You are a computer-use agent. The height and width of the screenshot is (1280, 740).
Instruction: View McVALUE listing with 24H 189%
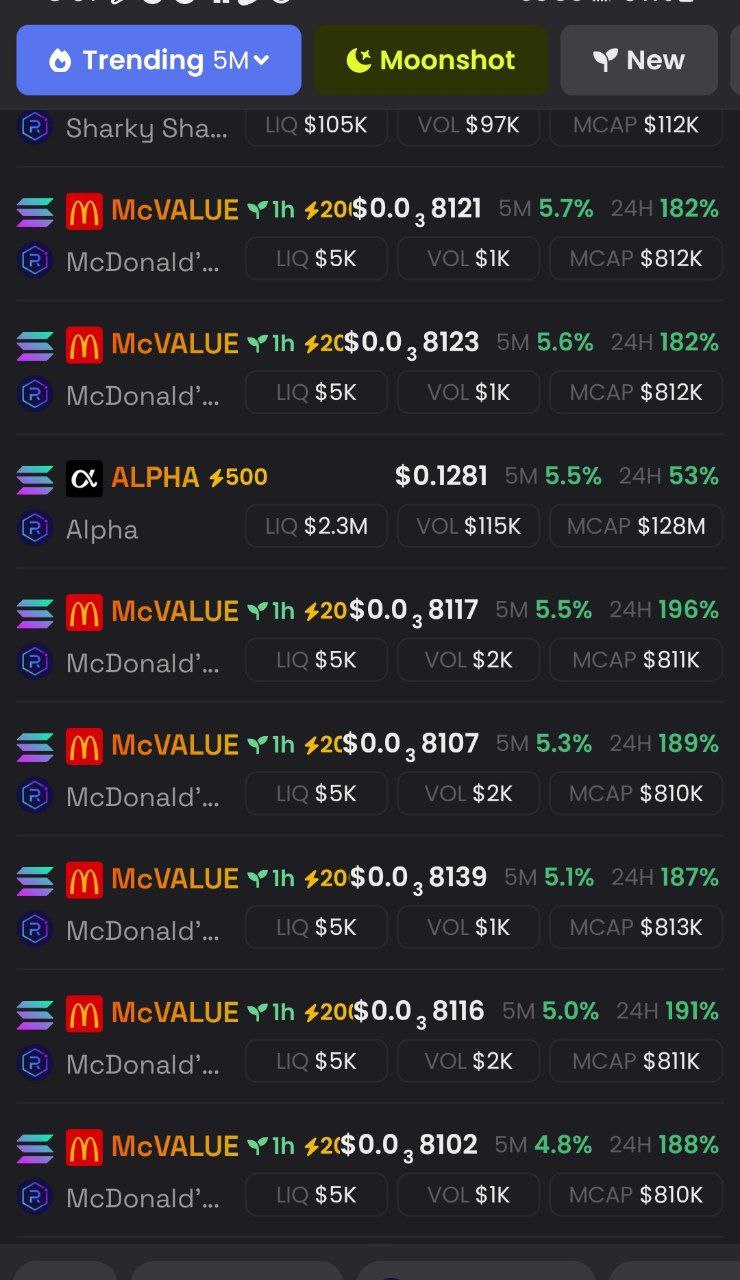pyautogui.click(x=370, y=769)
